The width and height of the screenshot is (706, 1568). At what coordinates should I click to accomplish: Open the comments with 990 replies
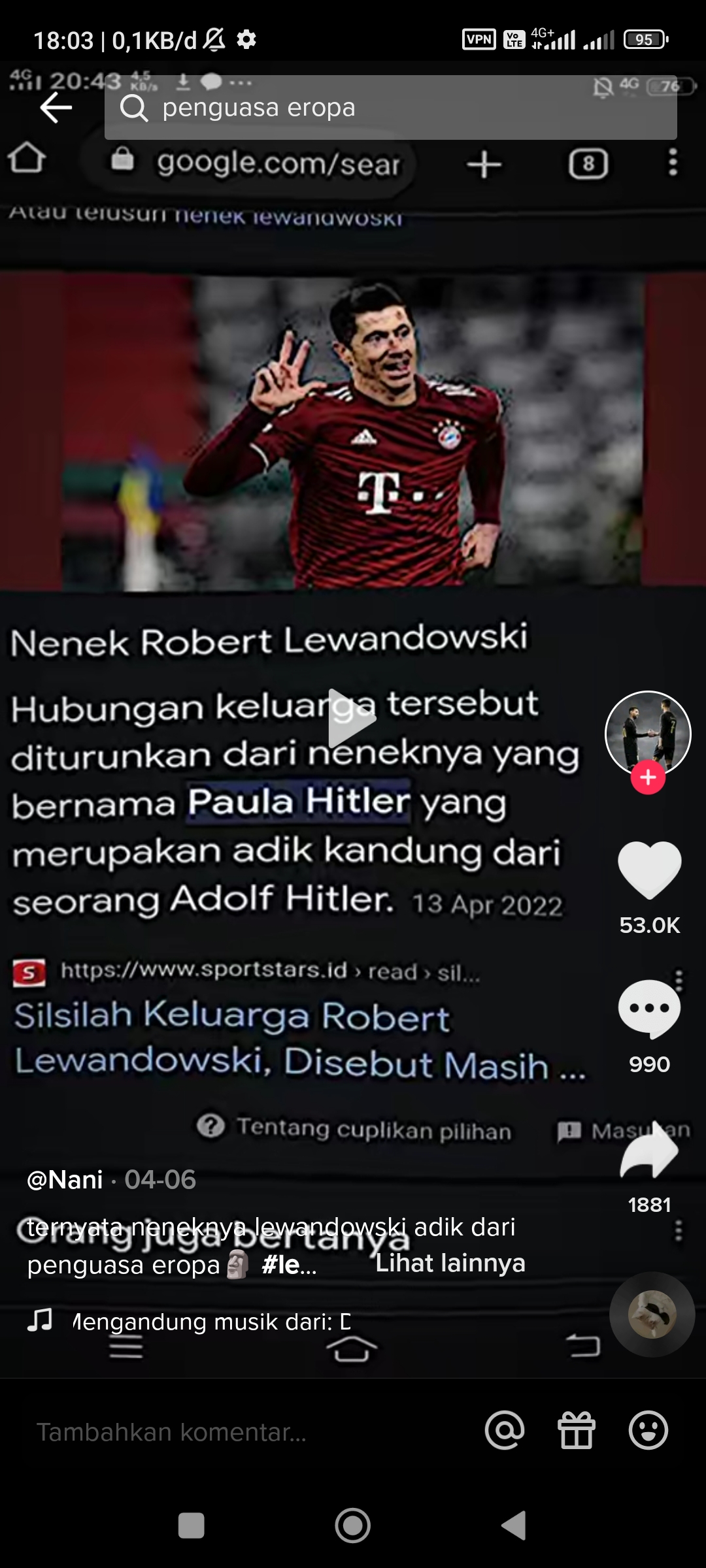pyautogui.click(x=649, y=1009)
